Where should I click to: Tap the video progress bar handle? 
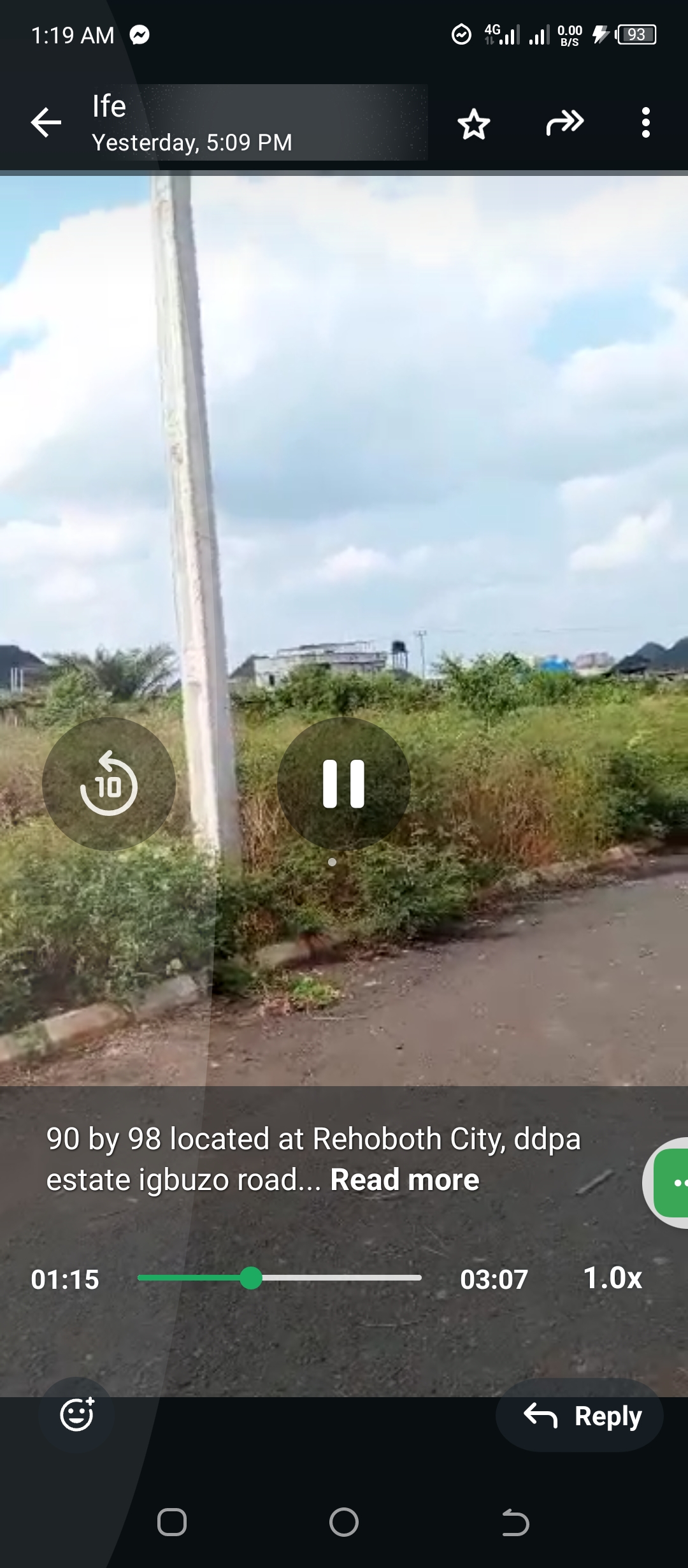252,1278
